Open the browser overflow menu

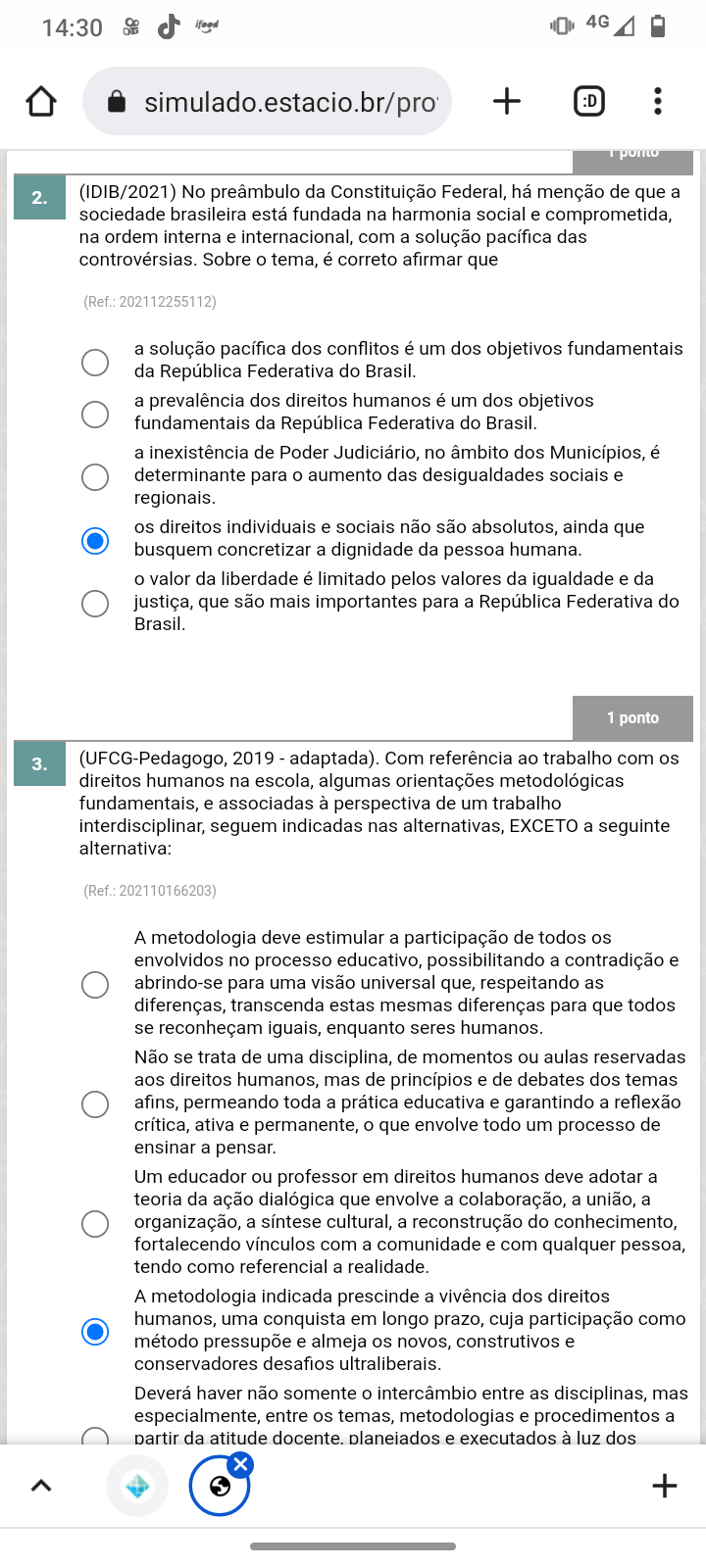coord(658,101)
